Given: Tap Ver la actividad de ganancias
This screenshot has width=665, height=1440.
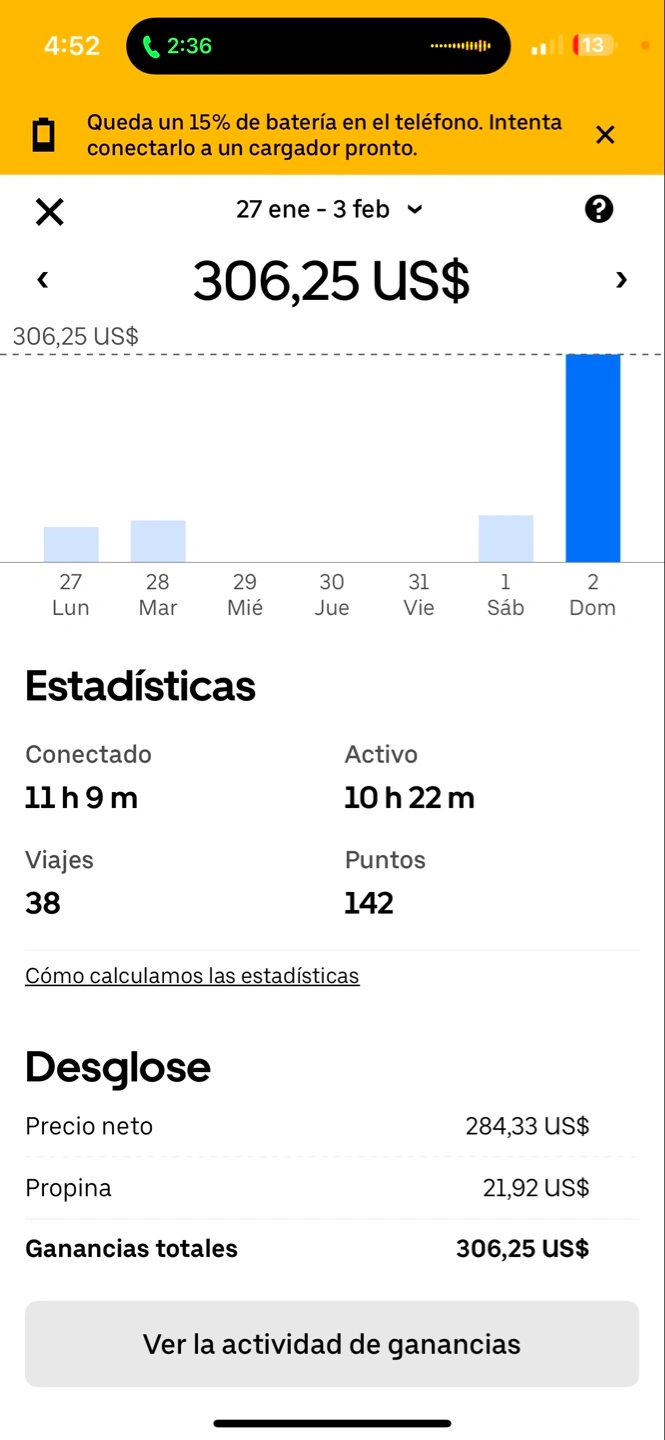Looking at the screenshot, I should coord(332,1344).
